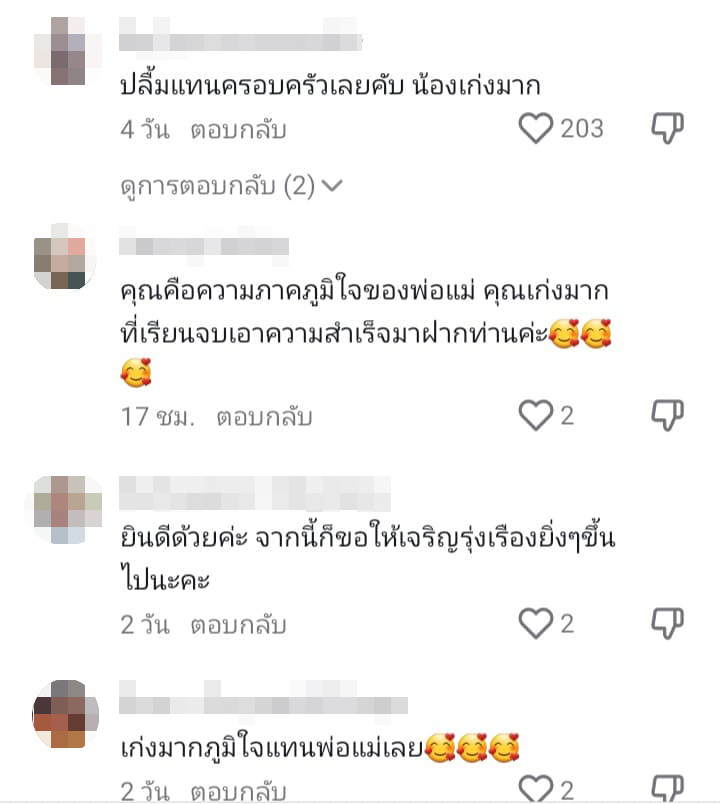The width and height of the screenshot is (720, 804).
Task: Like the comment 'คุณคือความภาคภูมิใจของพ่อแม่'
Action: coord(537,416)
